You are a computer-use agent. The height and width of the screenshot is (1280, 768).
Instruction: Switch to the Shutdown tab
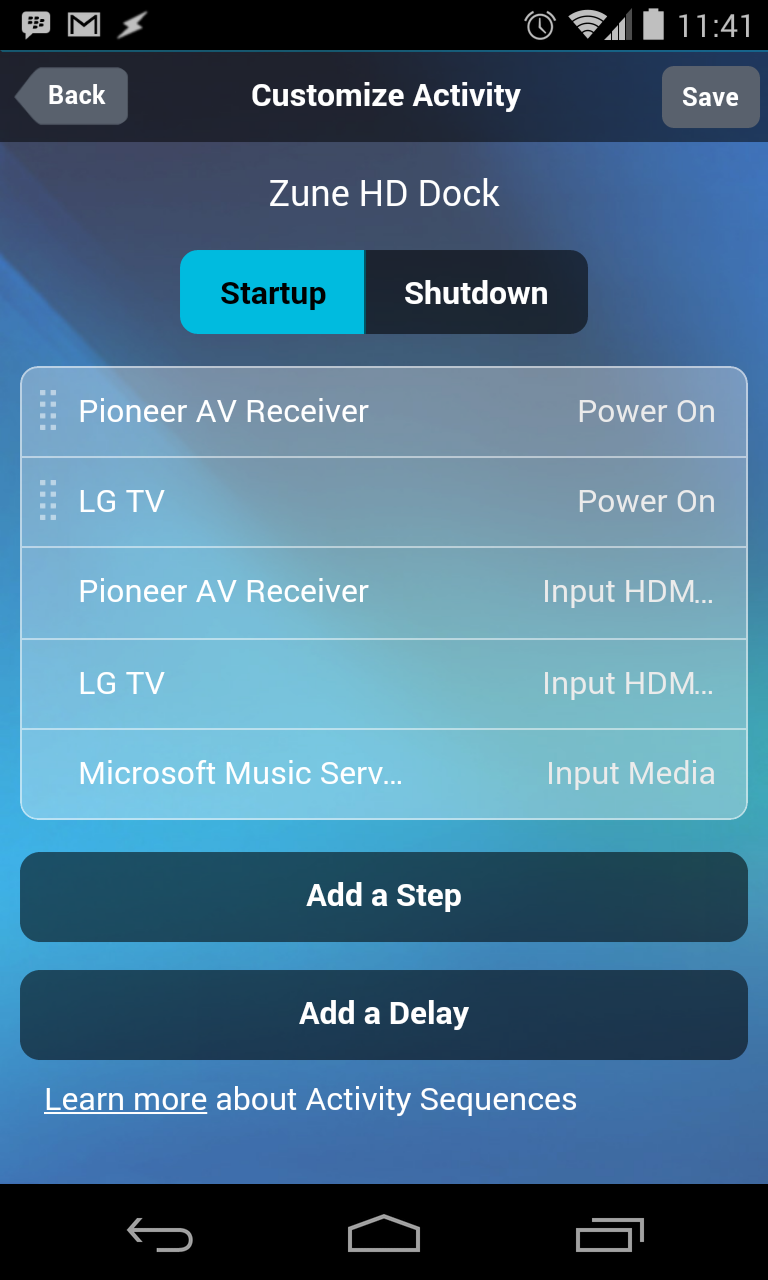[x=476, y=293]
